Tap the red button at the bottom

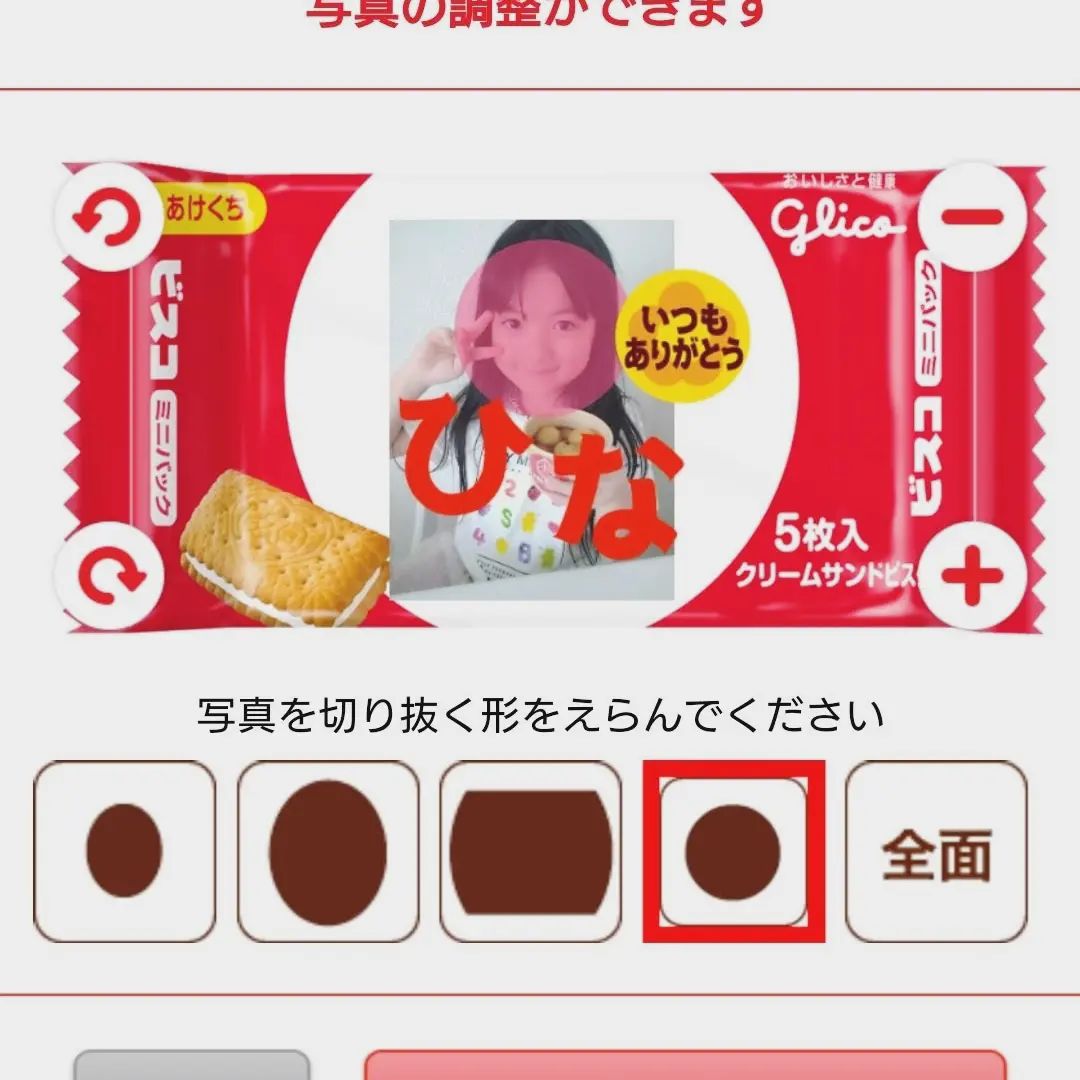click(x=684, y=1066)
